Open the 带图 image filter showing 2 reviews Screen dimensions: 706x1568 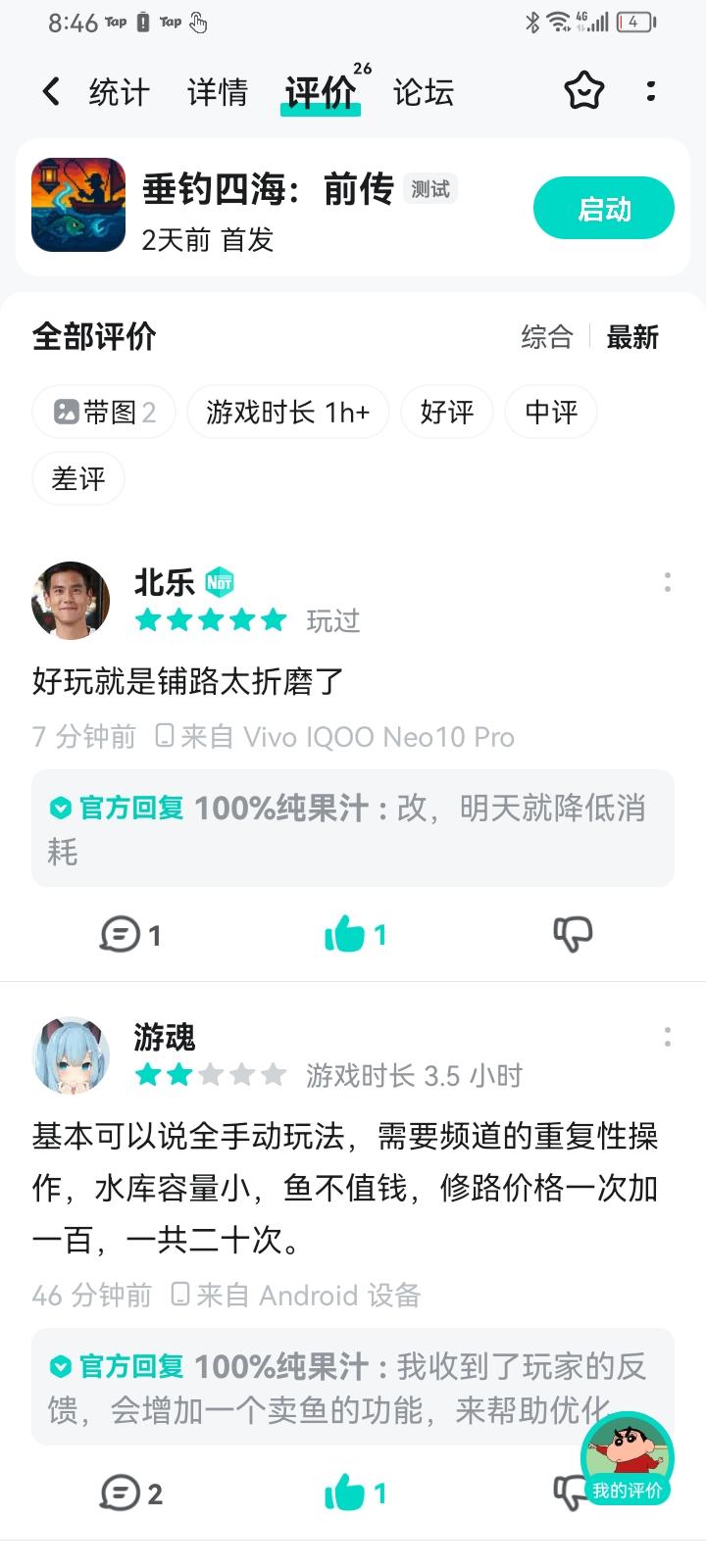point(102,412)
